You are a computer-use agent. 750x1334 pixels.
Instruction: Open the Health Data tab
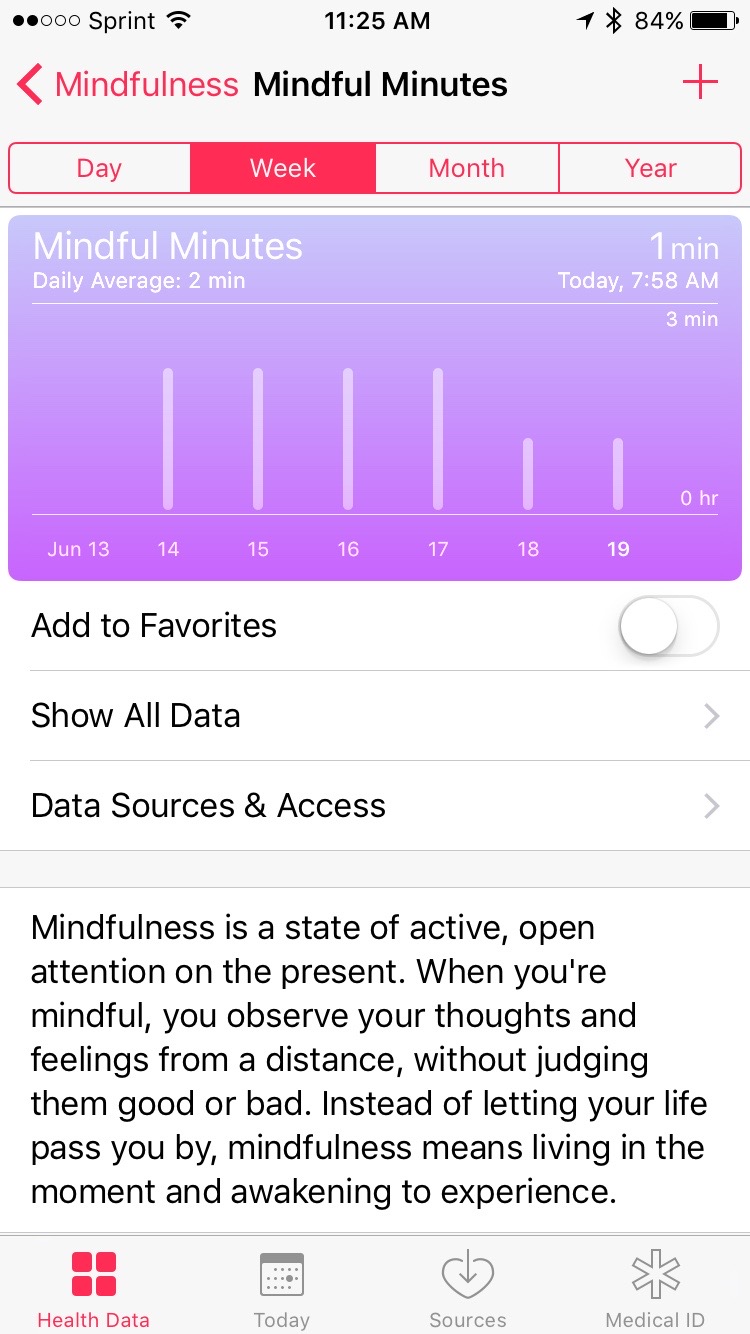tap(94, 1288)
